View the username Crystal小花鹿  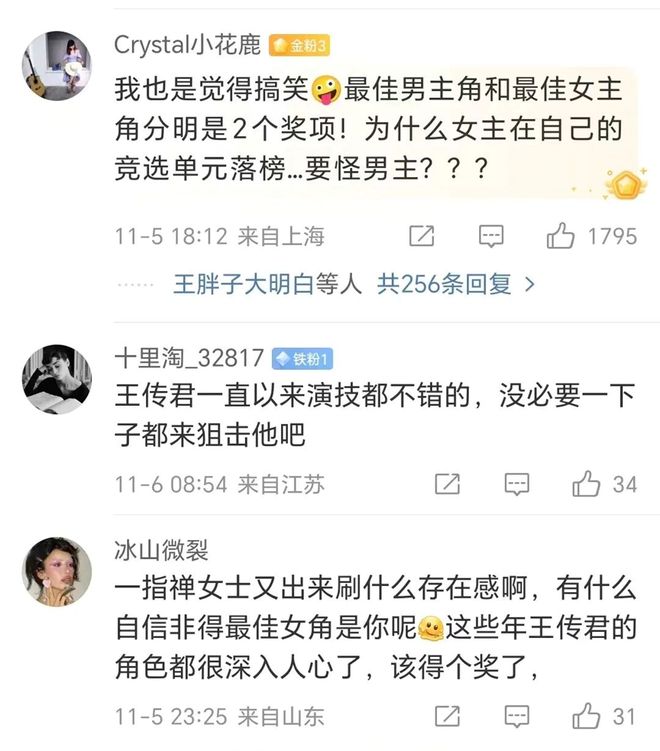(x=187, y=45)
